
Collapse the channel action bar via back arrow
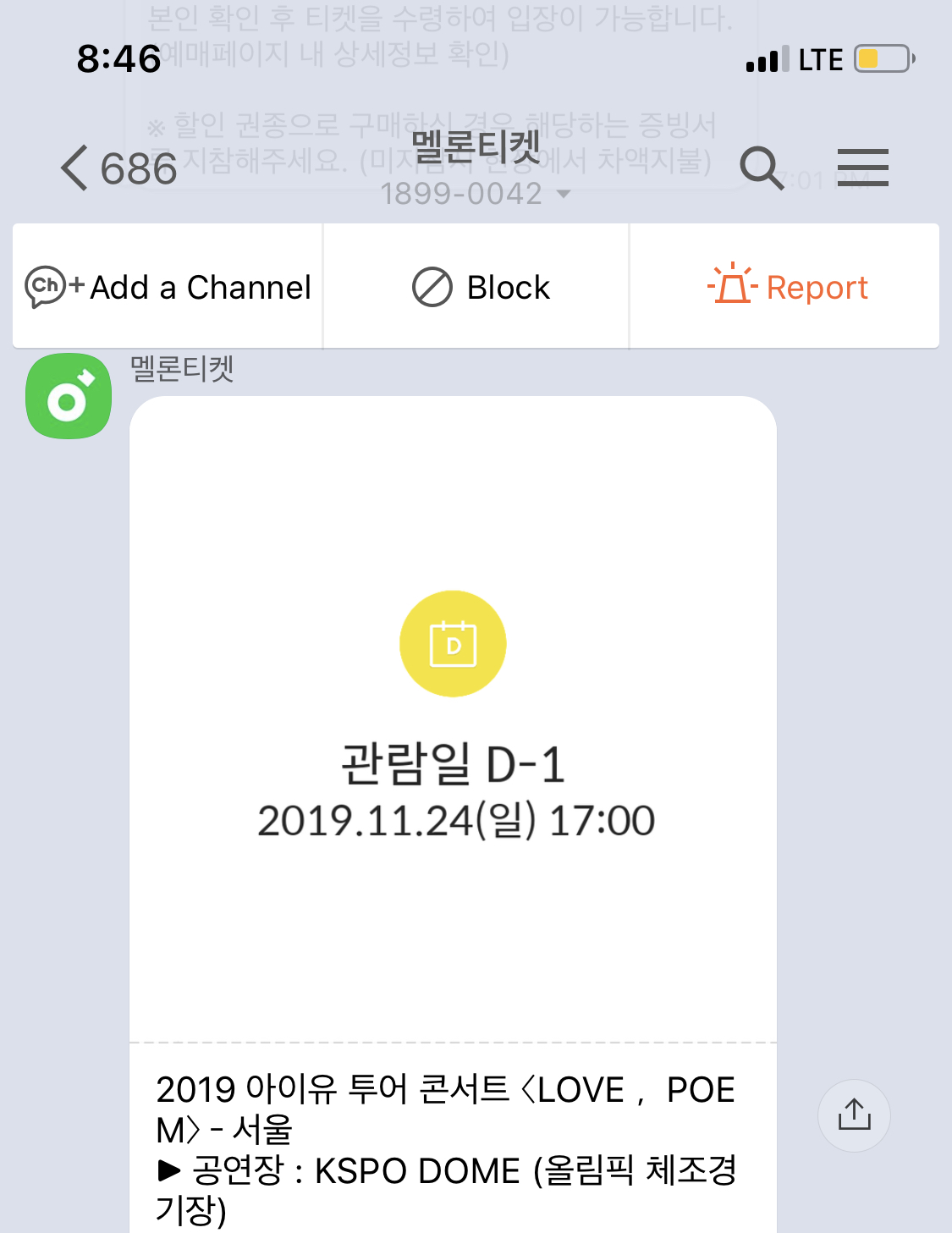pyautogui.click(x=74, y=168)
